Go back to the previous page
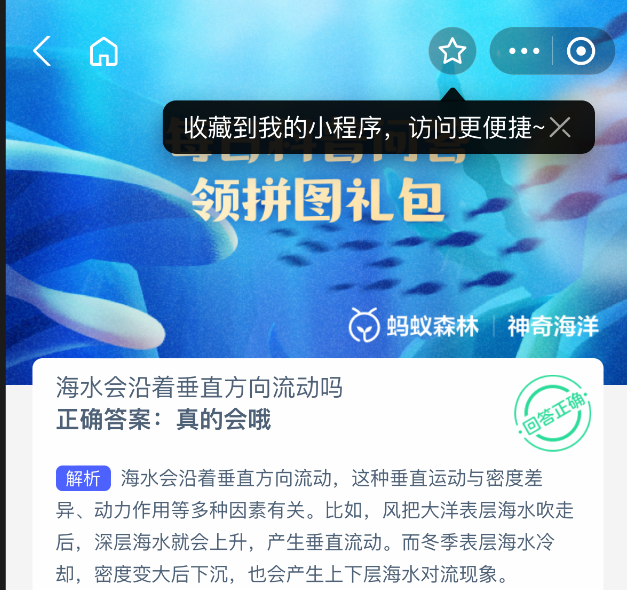 point(41,51)
